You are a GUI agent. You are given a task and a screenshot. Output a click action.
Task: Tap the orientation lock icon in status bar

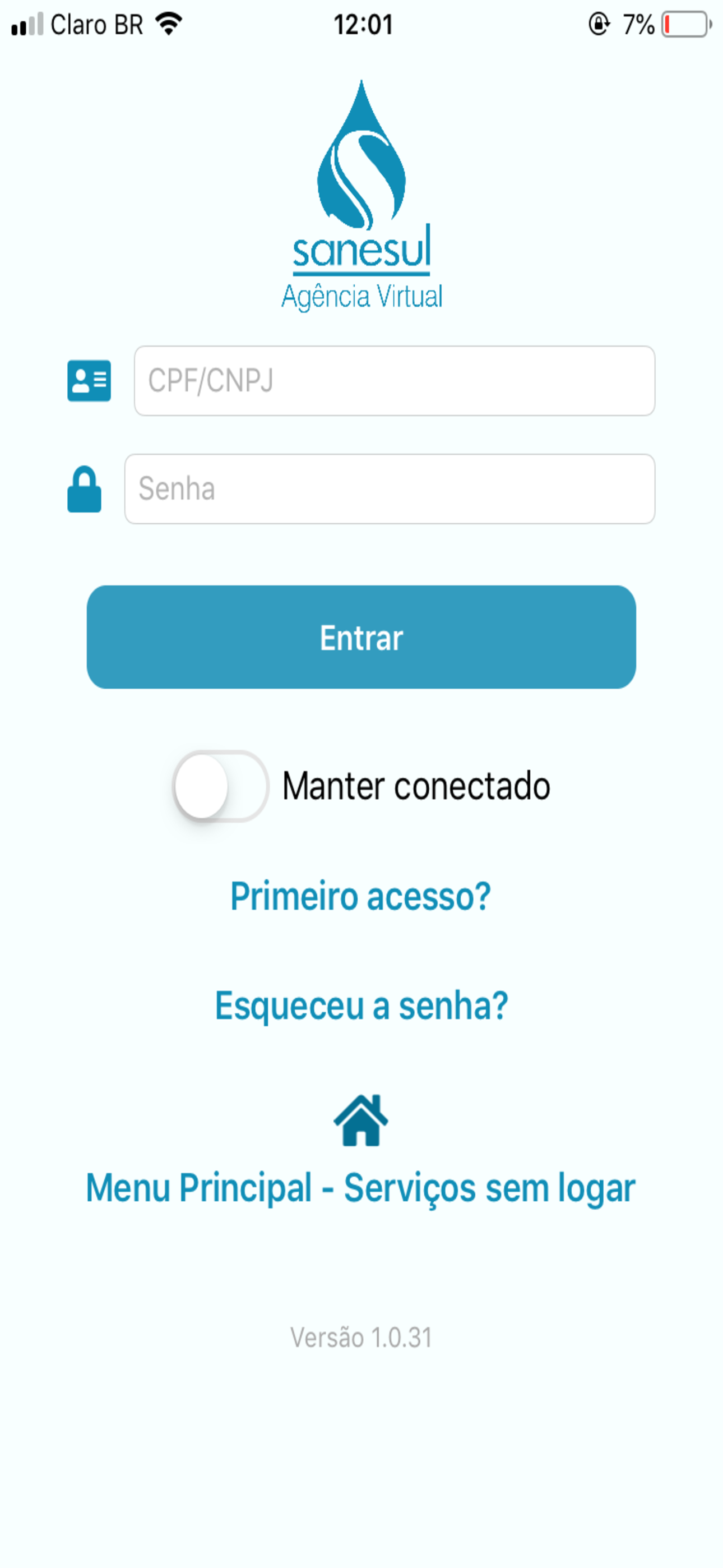pos(599,23)
